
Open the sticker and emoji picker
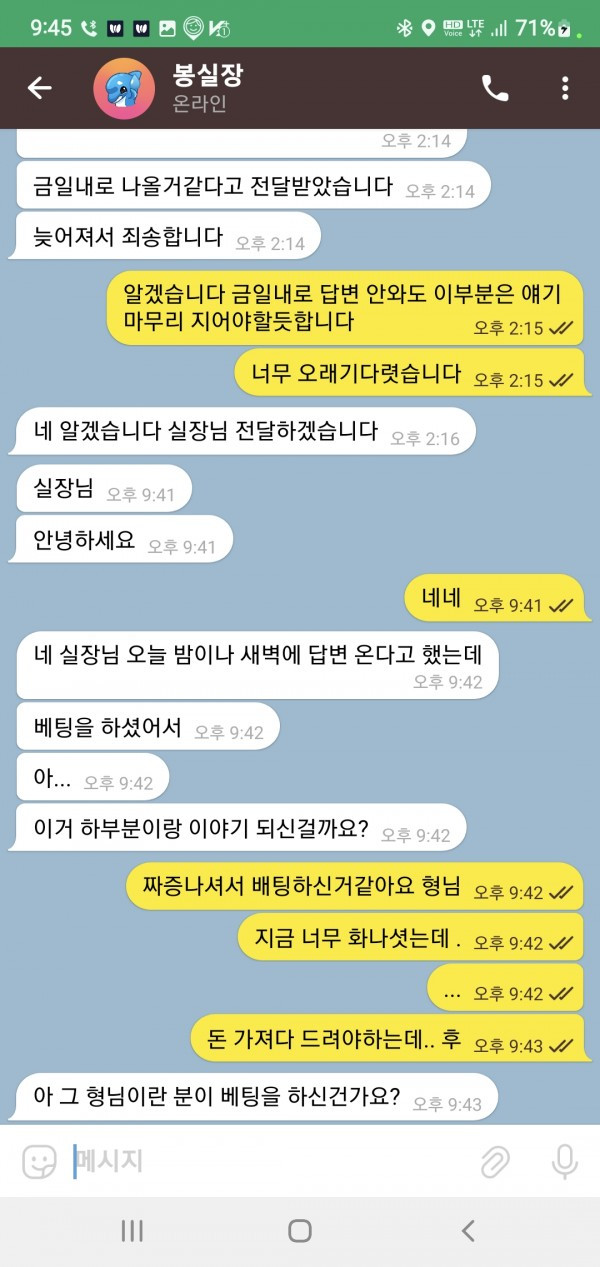point(40,1161)
